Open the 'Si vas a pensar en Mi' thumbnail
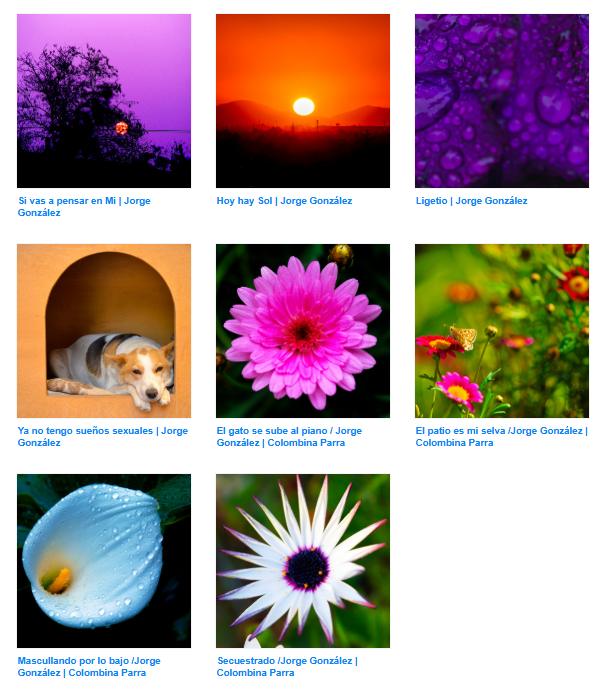Image resolution: width=602 pixels, height=696 pixels. tap(104, 101)
